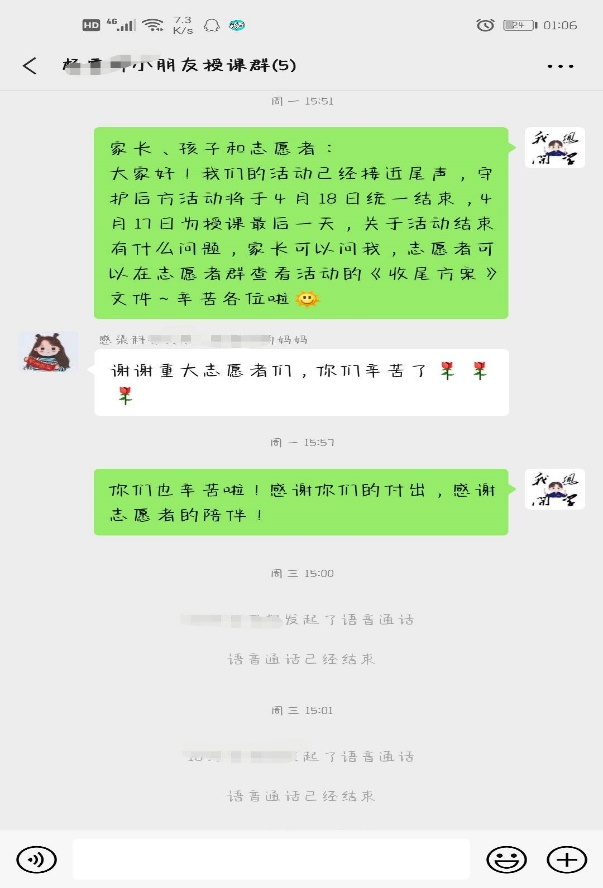Screen dimensions: 603x888
Task: Tap the message text input field
Action: coord(270,859)
